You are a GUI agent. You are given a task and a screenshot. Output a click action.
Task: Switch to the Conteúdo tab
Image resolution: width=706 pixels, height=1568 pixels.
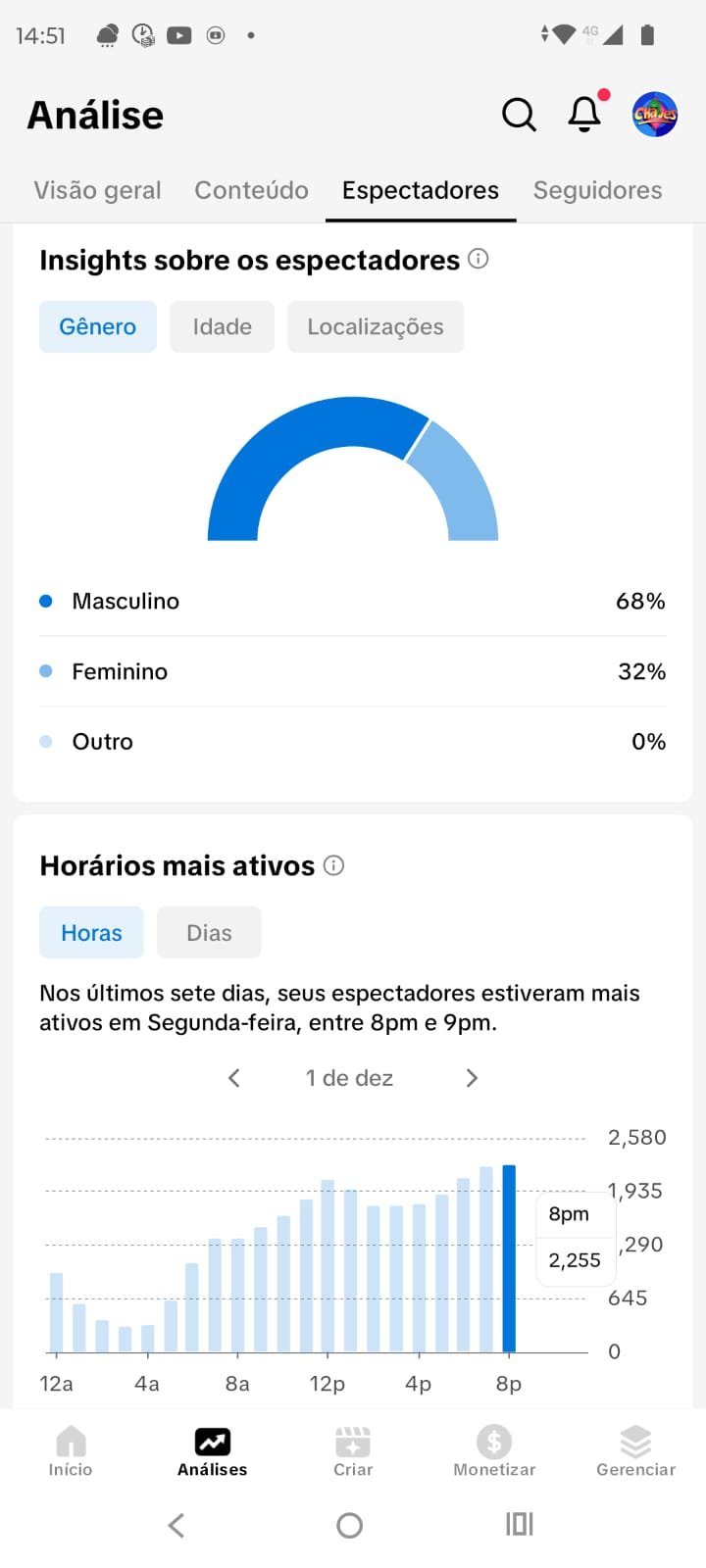tap(251, 190)
